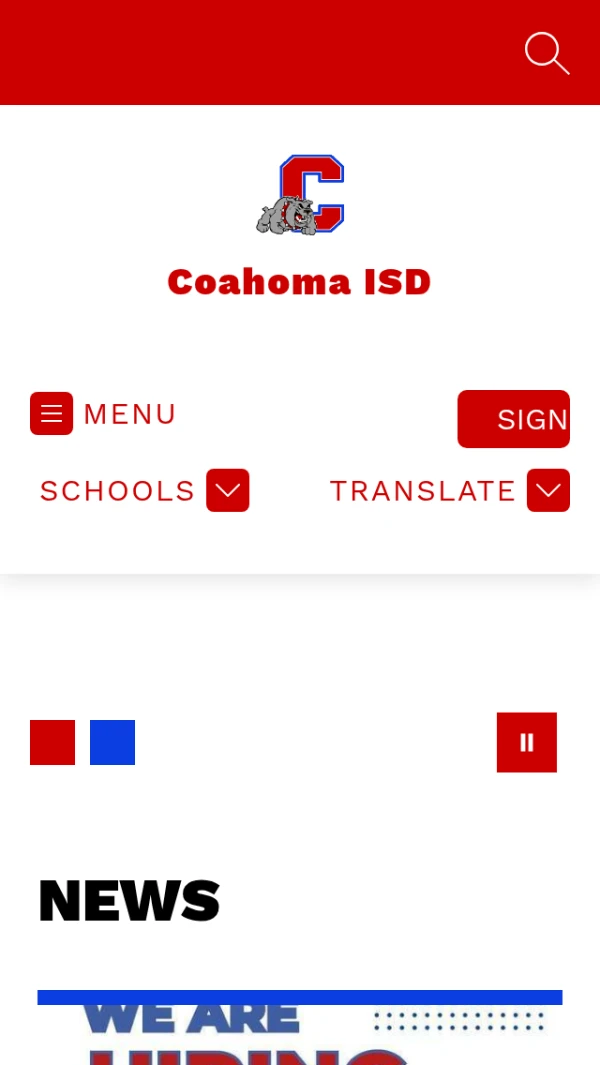
Task: Select the blue slide indicator
Action: click(x=112, y=742)
